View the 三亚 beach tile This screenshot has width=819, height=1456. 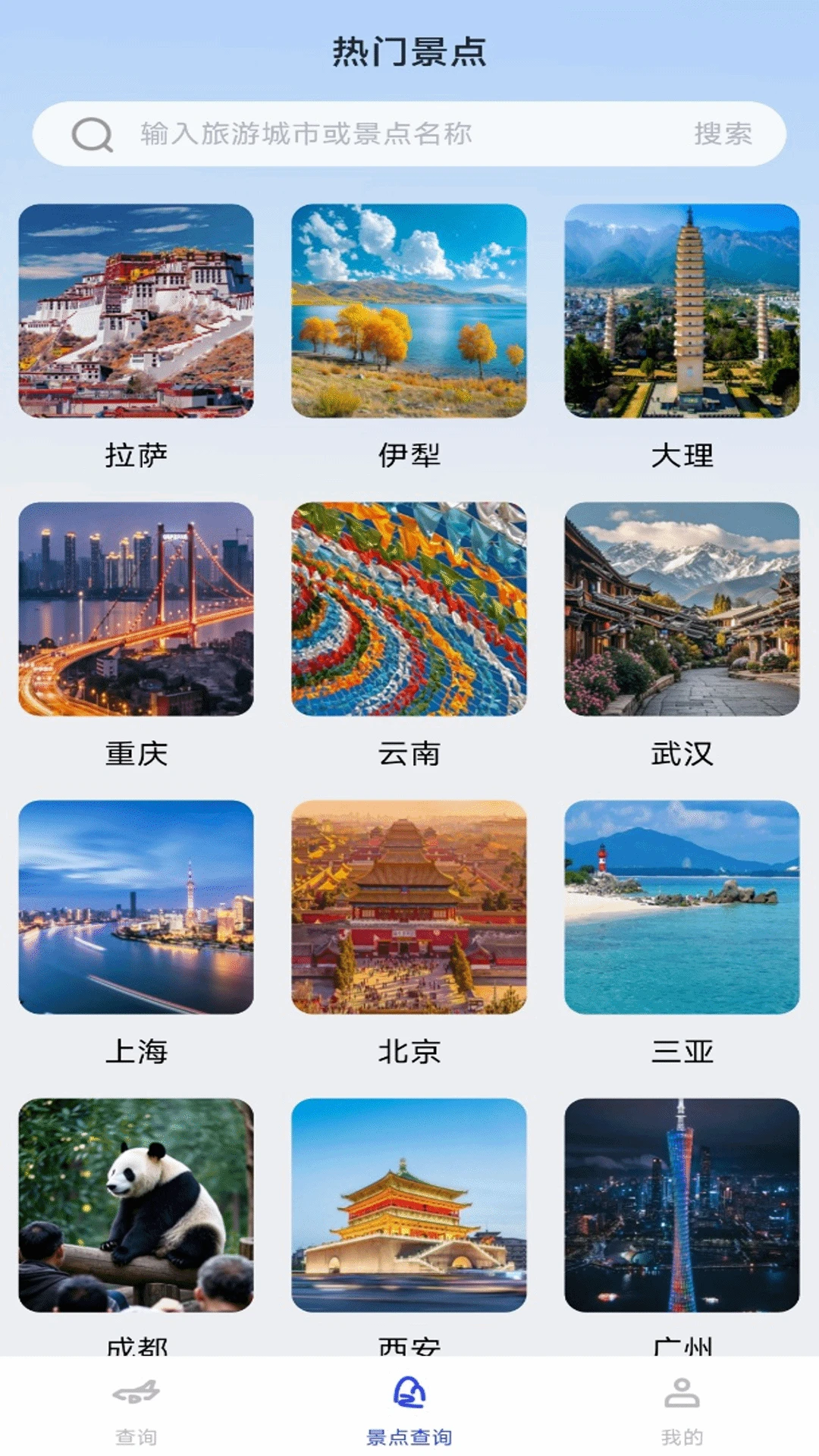[682, 907]
